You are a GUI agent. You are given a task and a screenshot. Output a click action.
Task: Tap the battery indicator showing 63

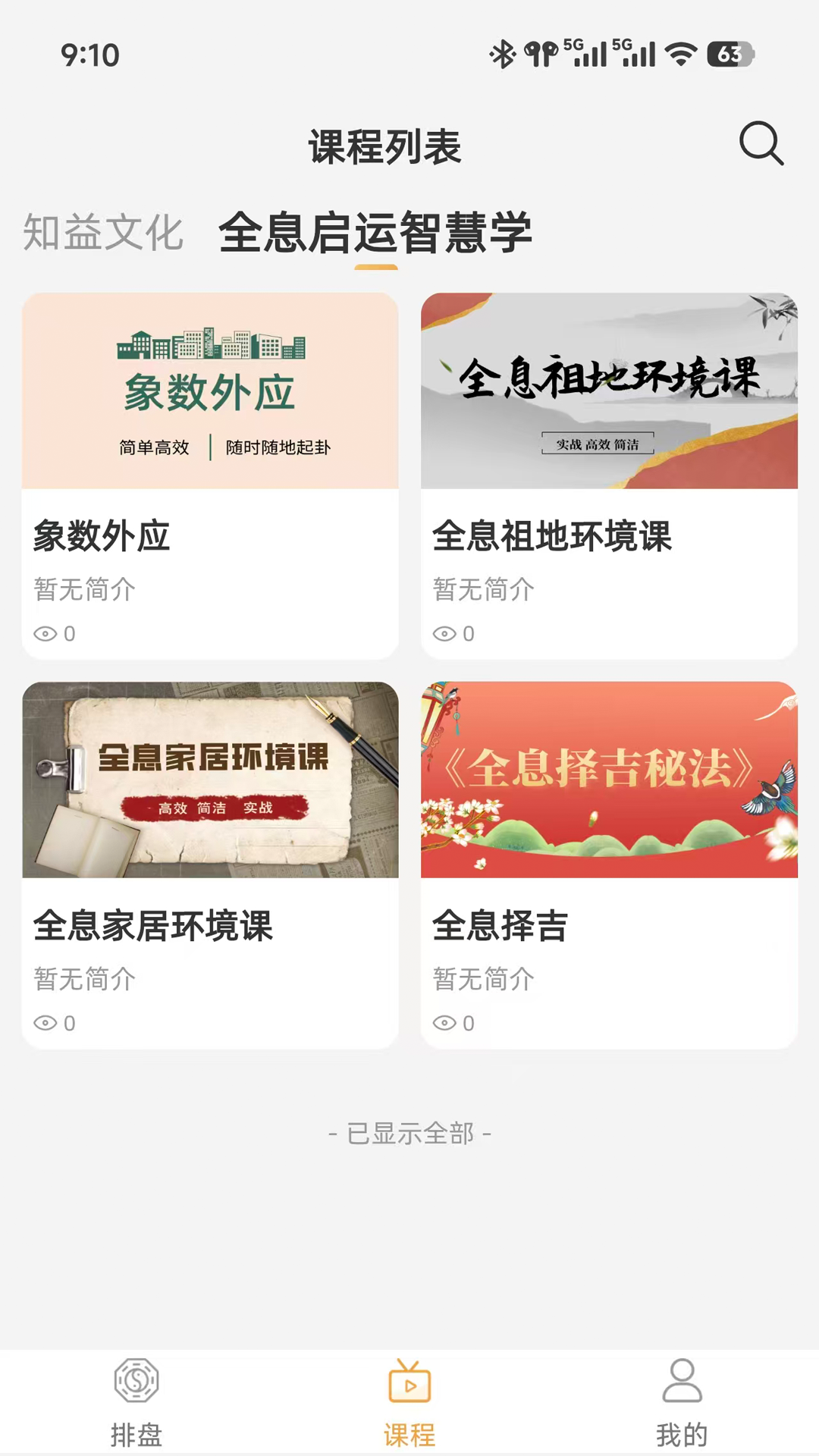[x=730, y=54]
